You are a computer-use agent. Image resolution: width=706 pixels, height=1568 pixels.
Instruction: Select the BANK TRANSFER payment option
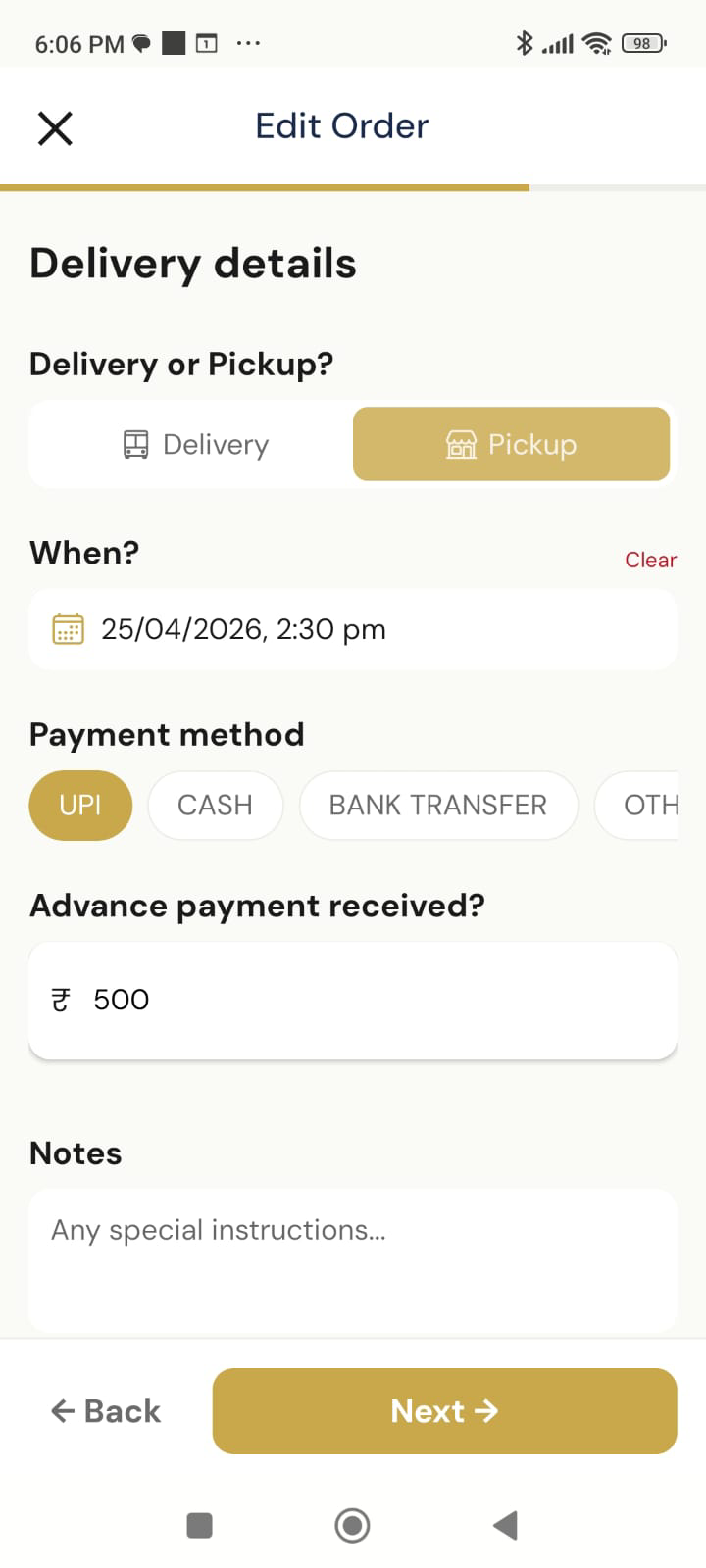pos(438,805)
